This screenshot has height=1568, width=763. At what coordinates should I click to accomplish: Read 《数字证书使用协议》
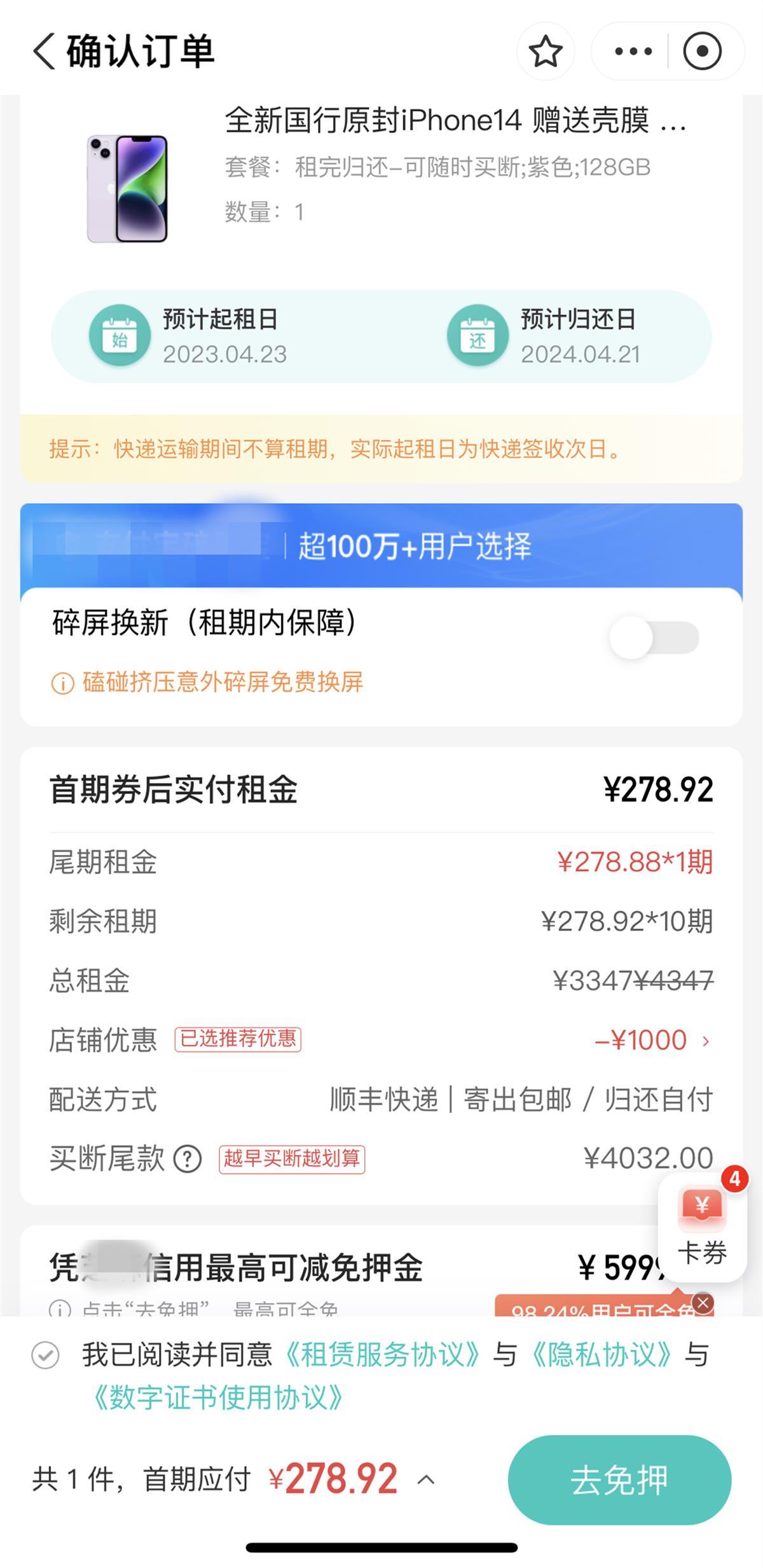click(x=218, y=1398)
